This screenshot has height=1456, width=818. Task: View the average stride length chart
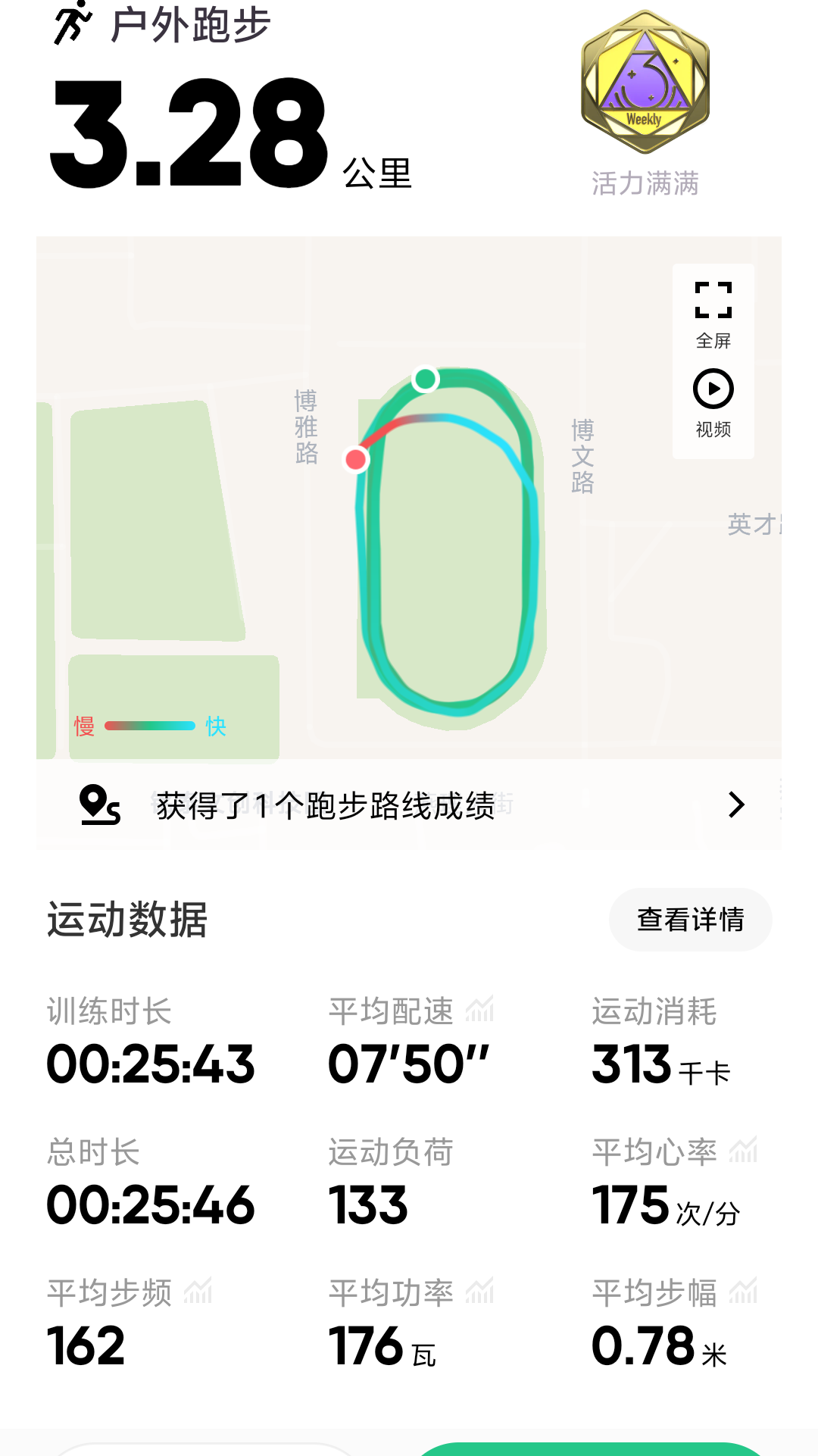743,1292
